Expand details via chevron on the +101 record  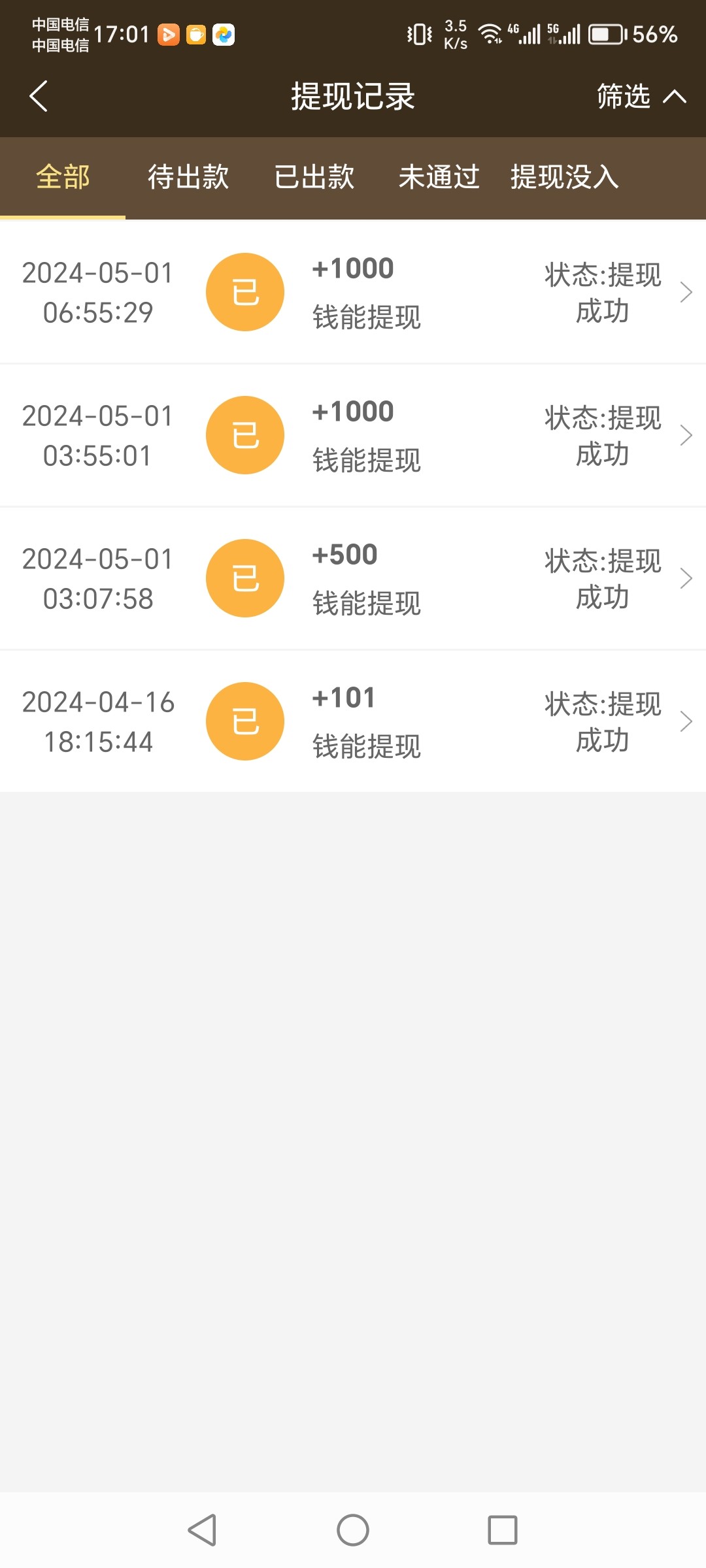pos(685,721)
